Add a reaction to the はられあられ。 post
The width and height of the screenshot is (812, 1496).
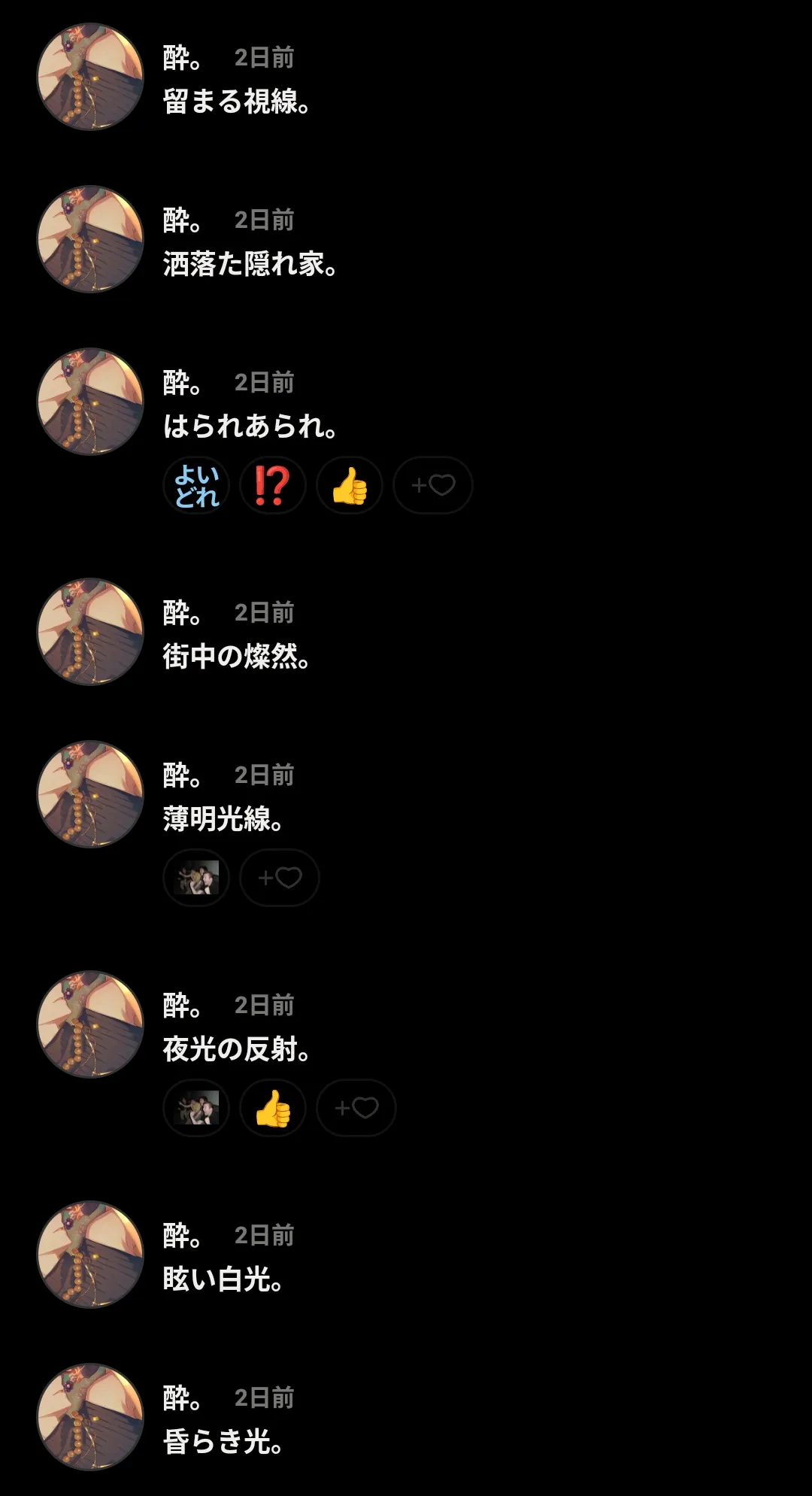(x=433, y=485)
